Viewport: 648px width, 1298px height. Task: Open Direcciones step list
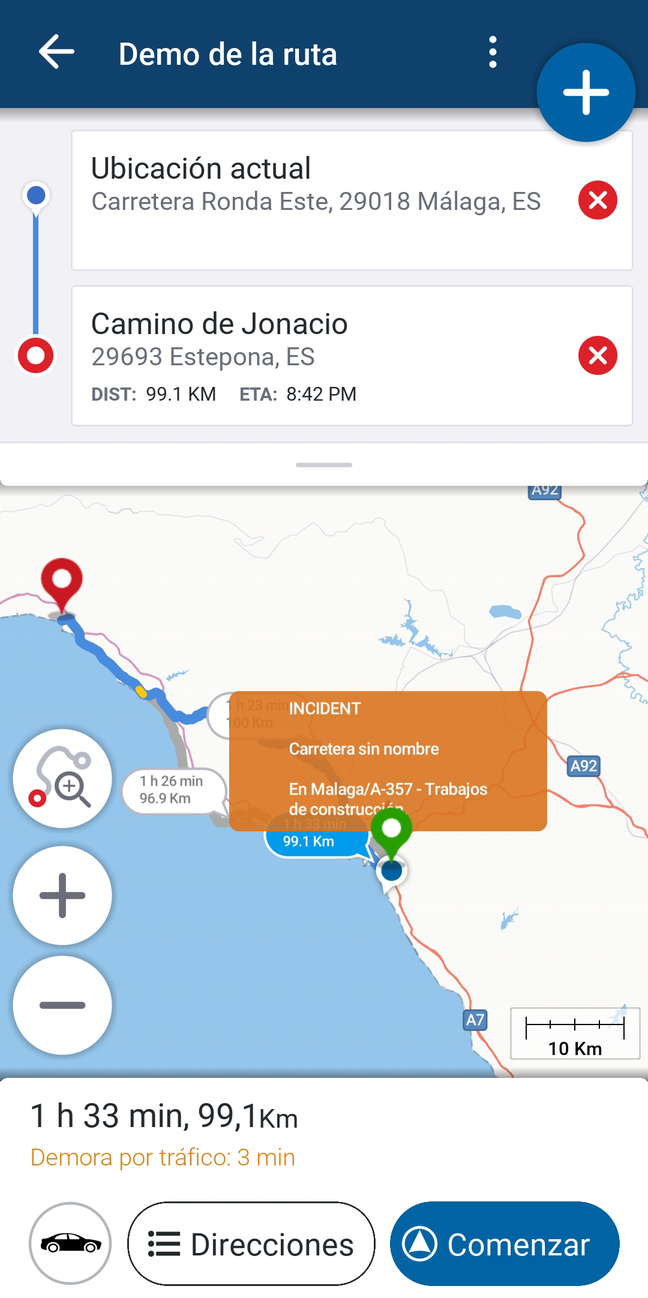[251, 1244]
